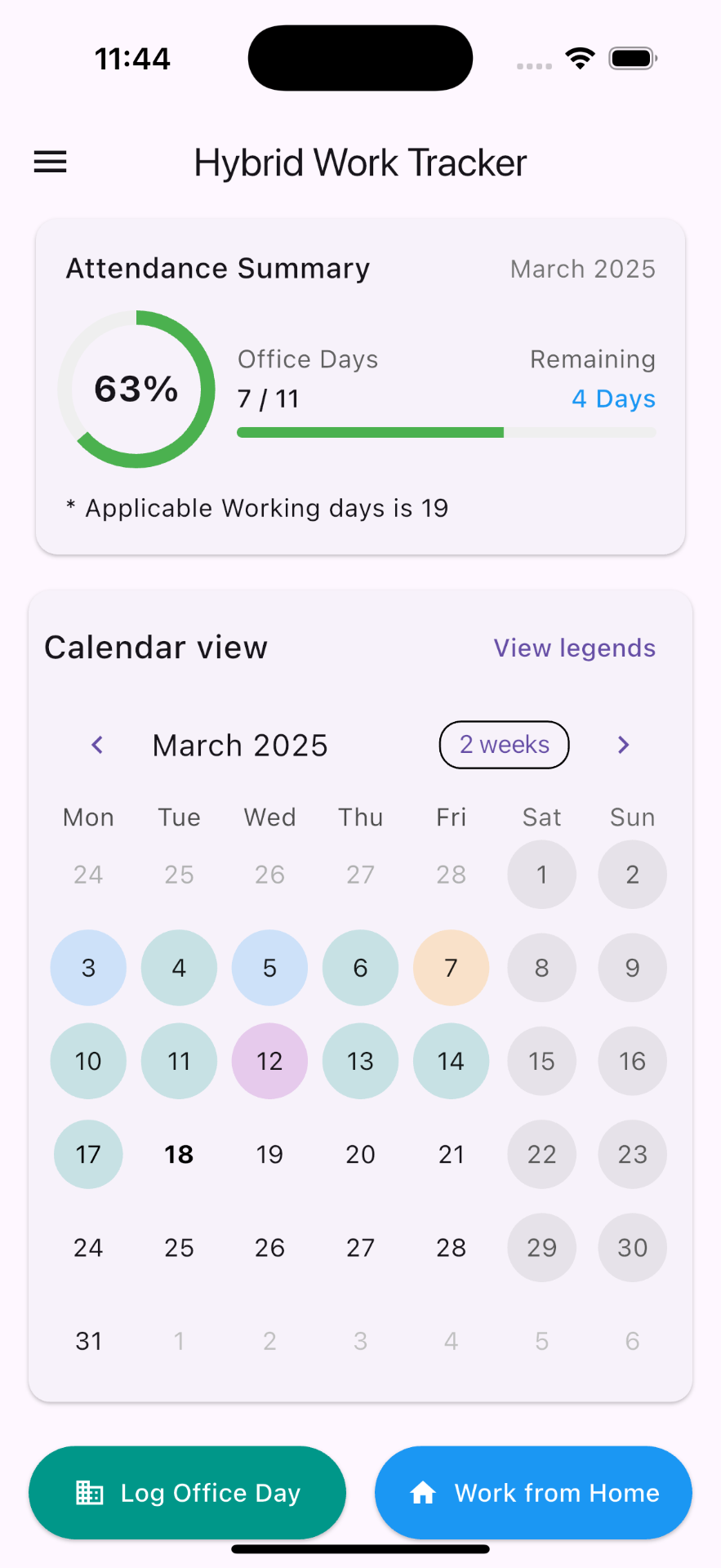Screen dimensions: 721x1568
Task: Tap the Attendance Summary heading
Action: (217, 268)
